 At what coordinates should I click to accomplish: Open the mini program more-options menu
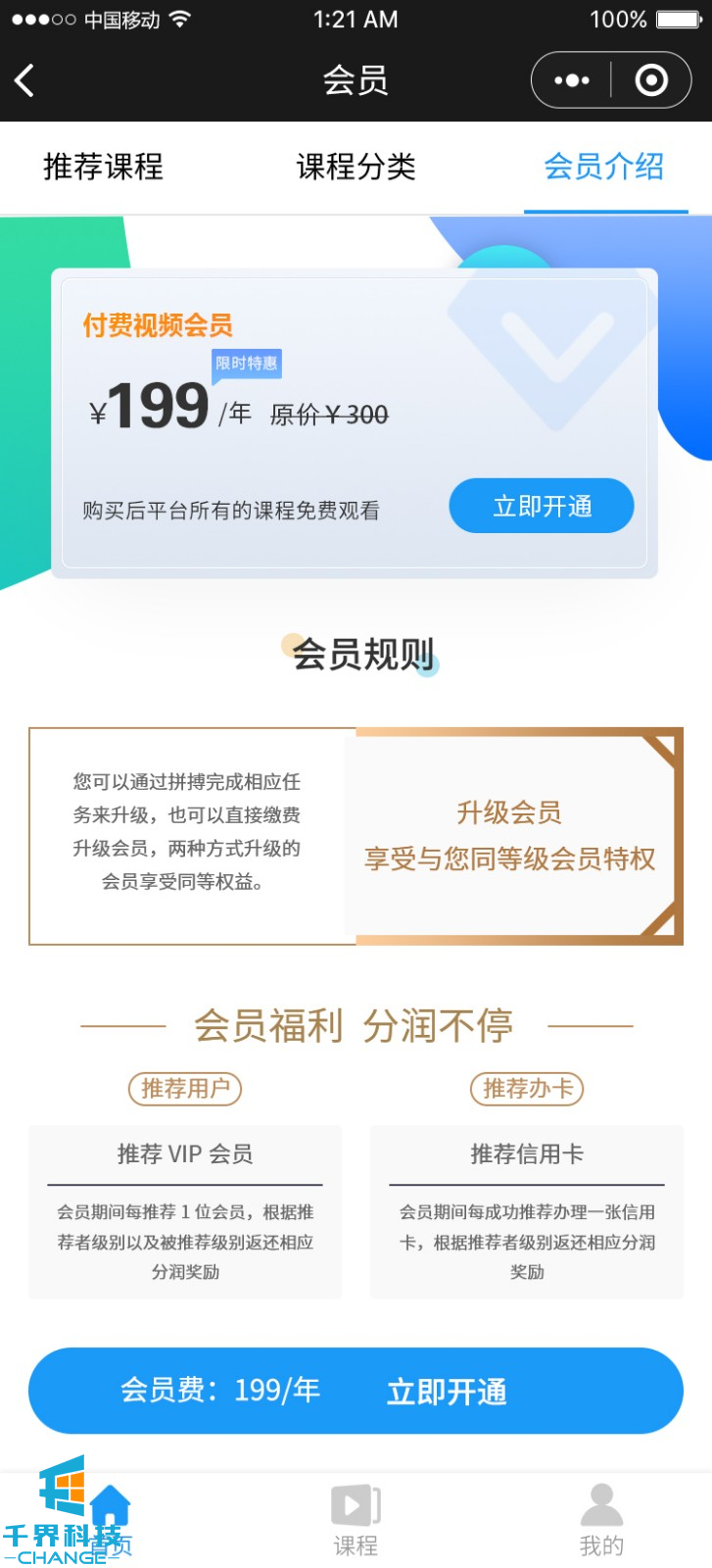572,80
